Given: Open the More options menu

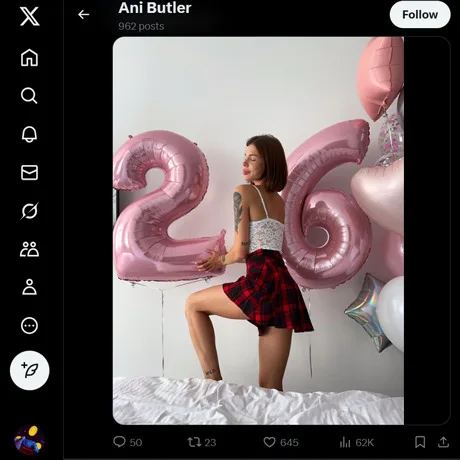Looking at the screenshot, I should pyautogui.click(x=29, y=326).
